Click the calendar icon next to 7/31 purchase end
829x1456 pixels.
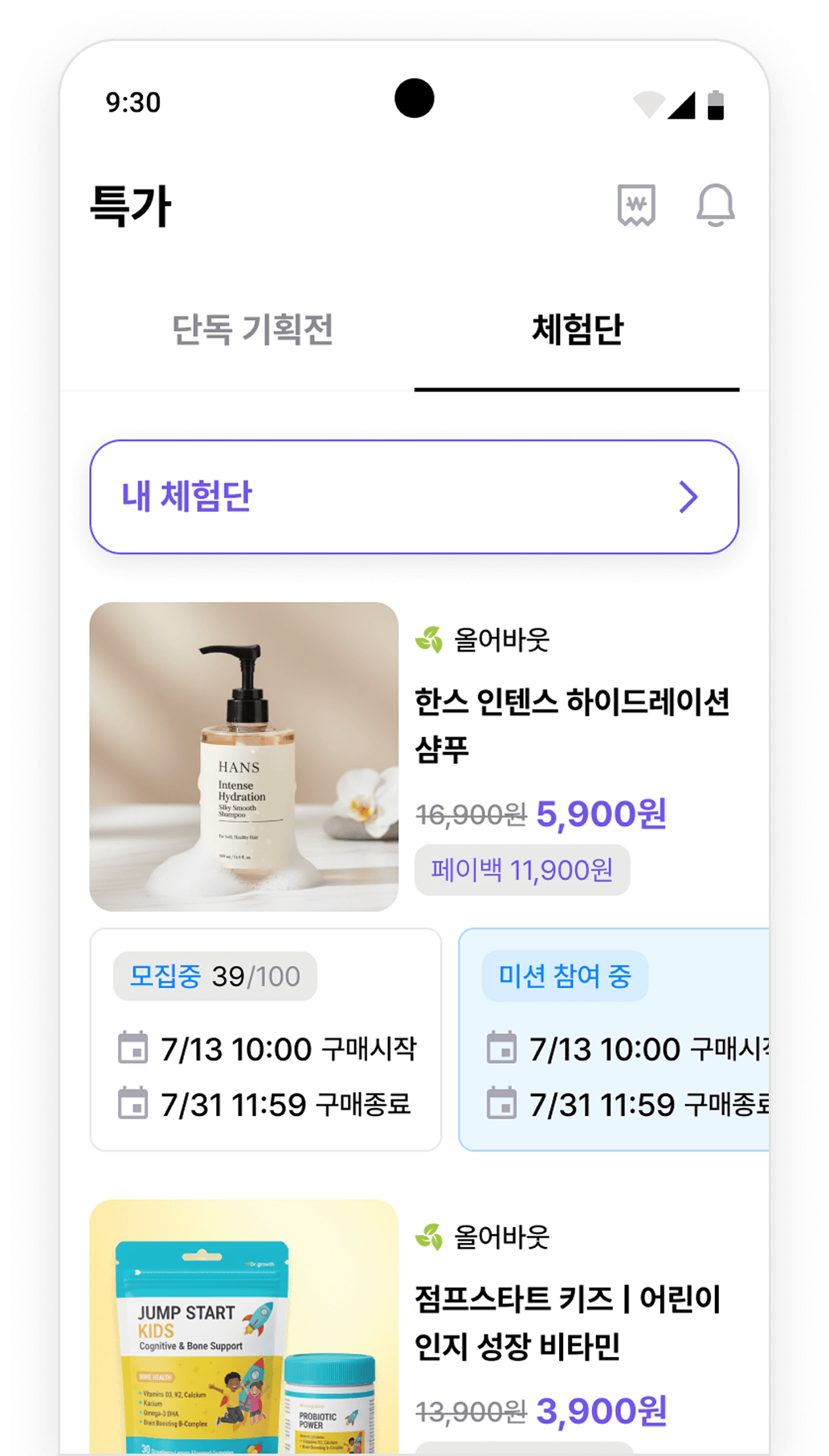tap(135, 1105)
